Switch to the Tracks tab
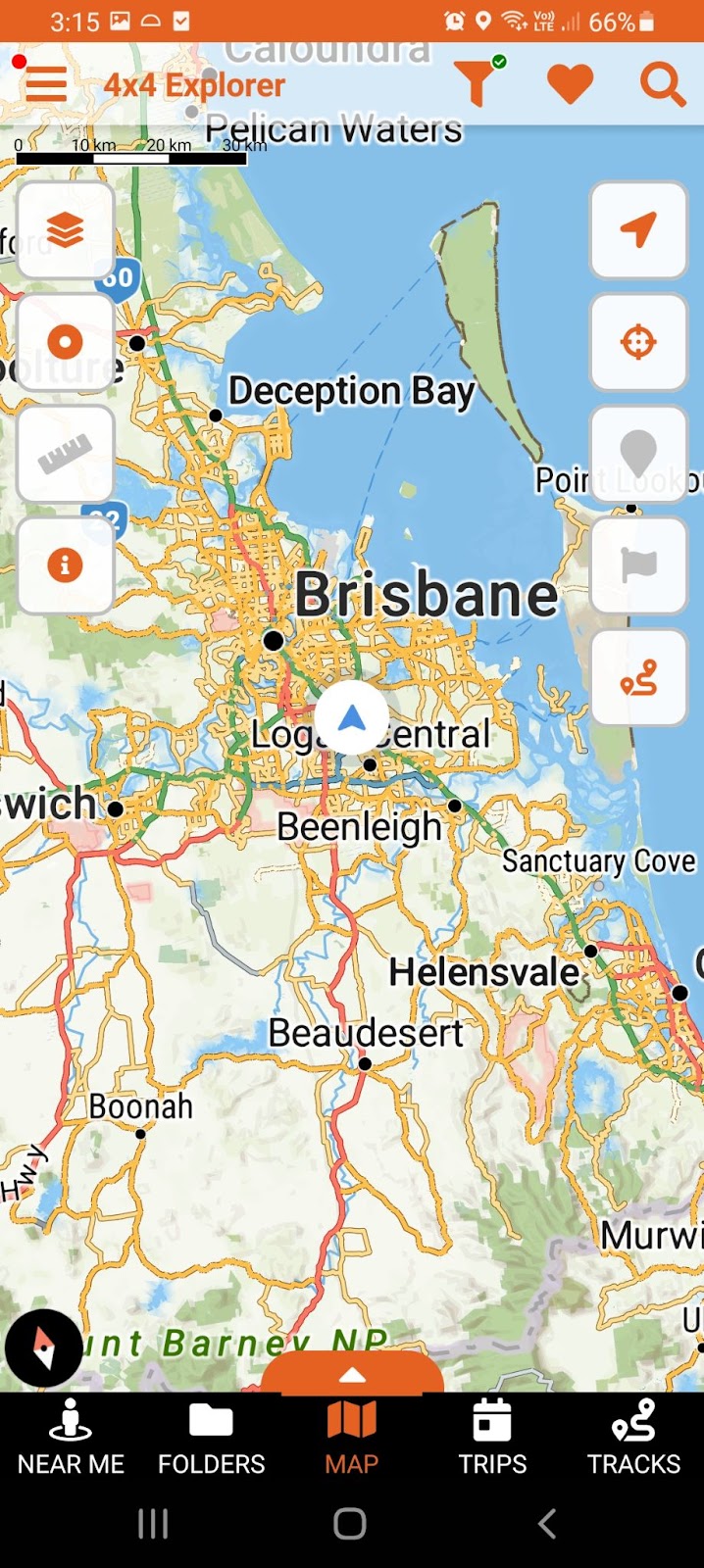The image size is (704, 1568). click(633, 1438)
